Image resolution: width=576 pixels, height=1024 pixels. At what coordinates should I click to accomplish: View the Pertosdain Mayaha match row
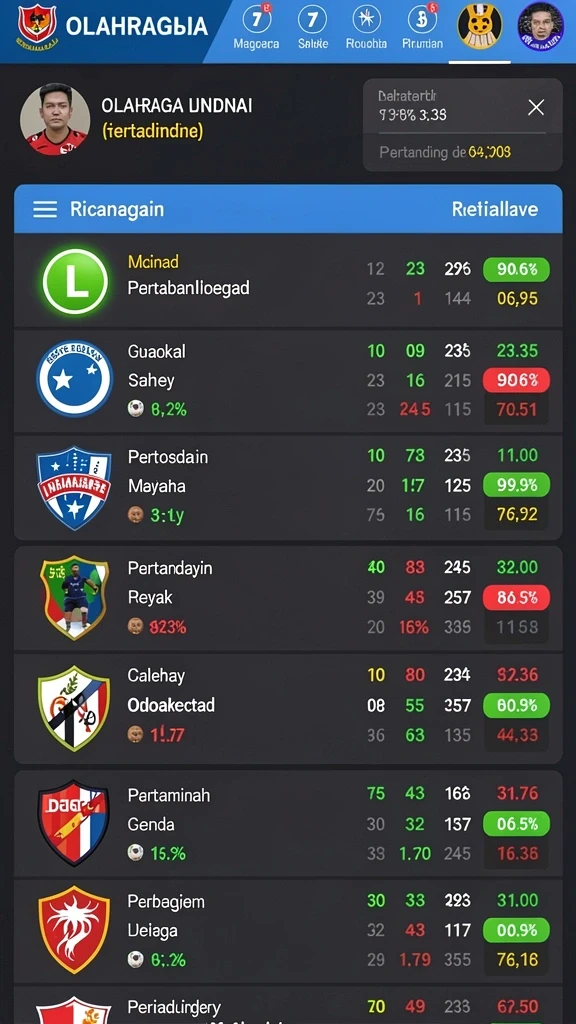[x=288, y=487]
